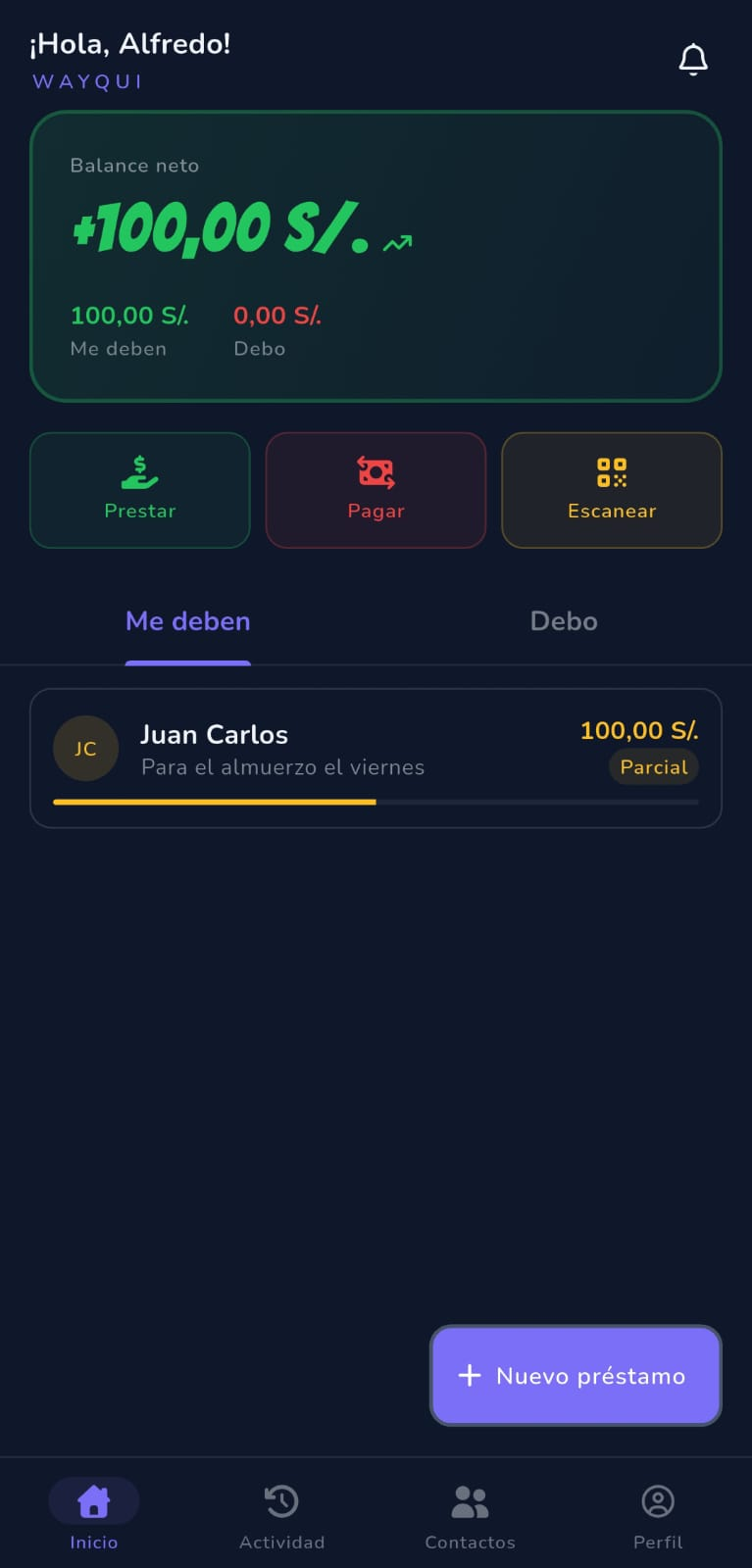Select the Me deben tab
This screenshot has height=1568, width=752.
point(187,620)
